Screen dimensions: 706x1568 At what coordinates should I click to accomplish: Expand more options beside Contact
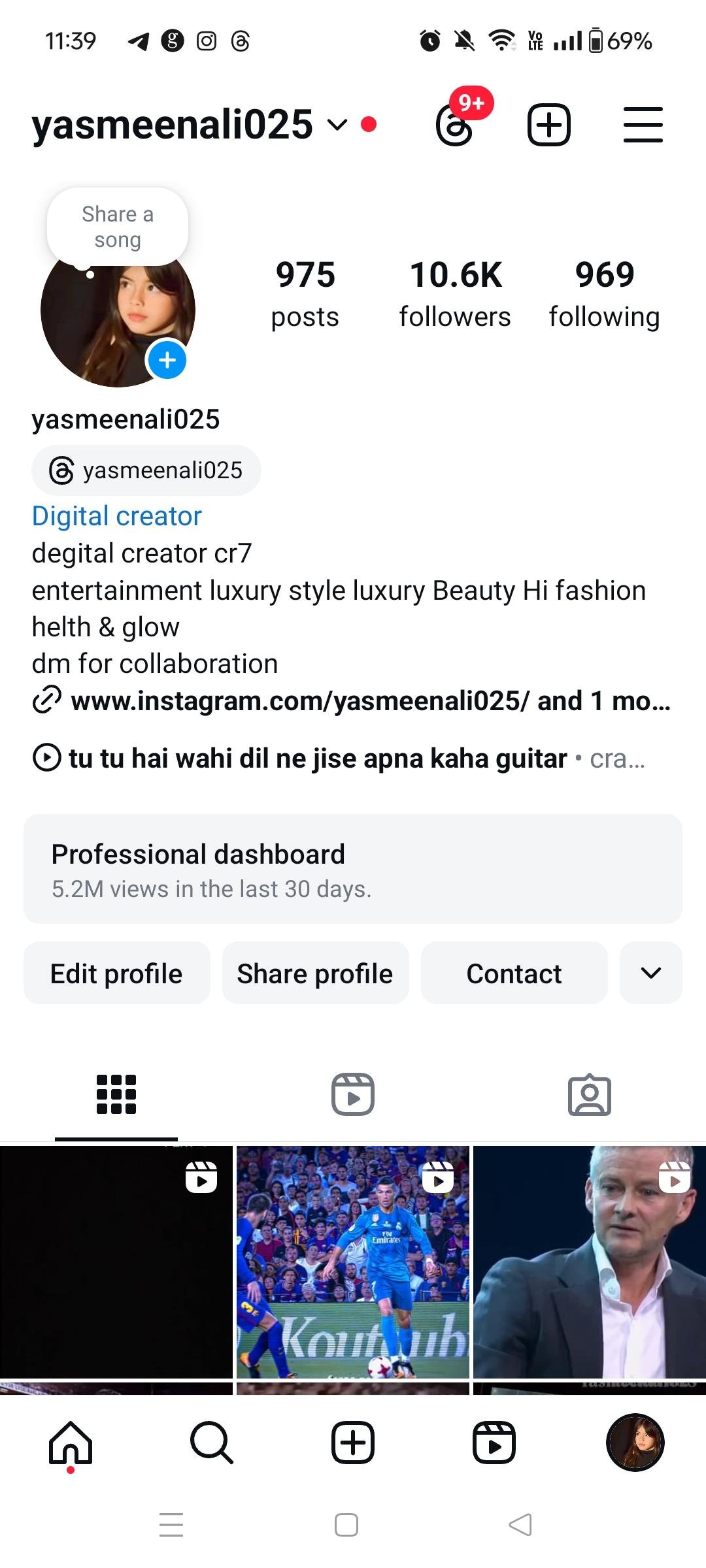(651, 973)
